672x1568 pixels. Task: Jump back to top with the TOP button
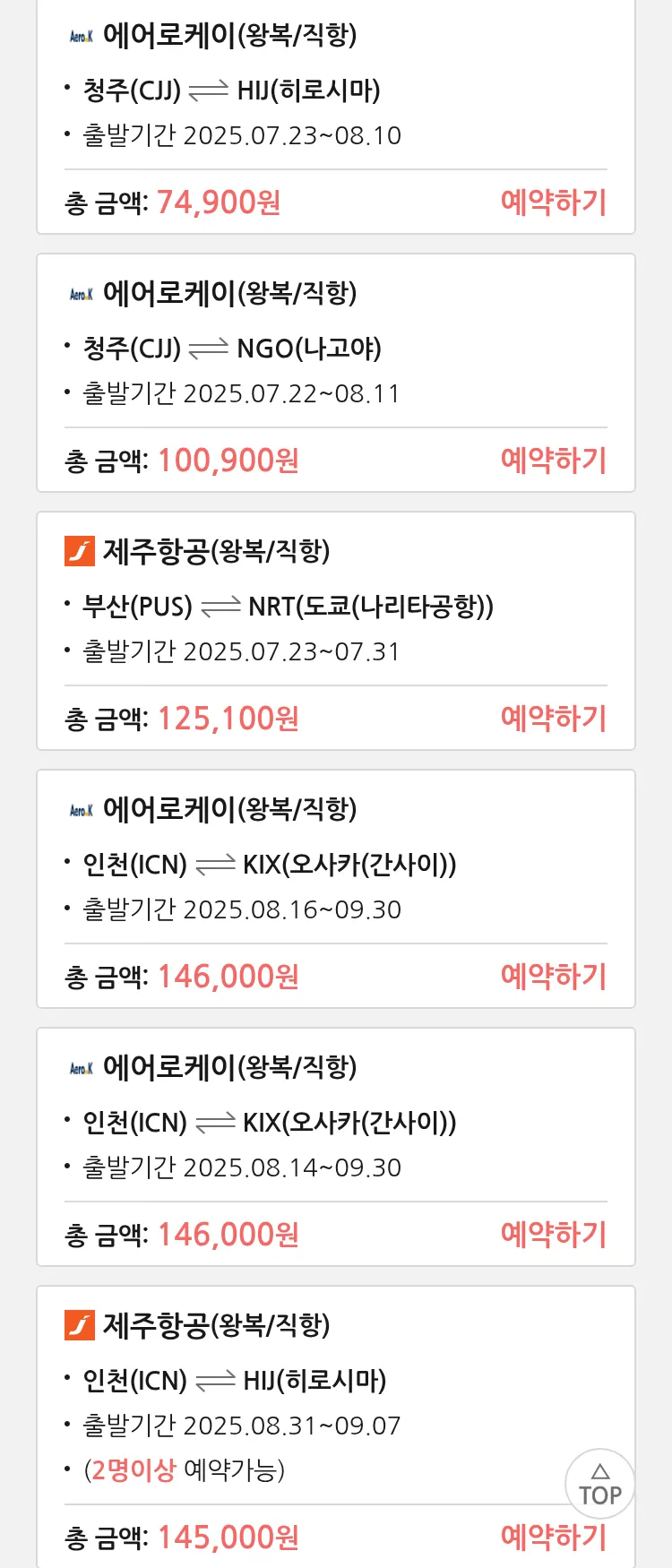point(599,1484)
